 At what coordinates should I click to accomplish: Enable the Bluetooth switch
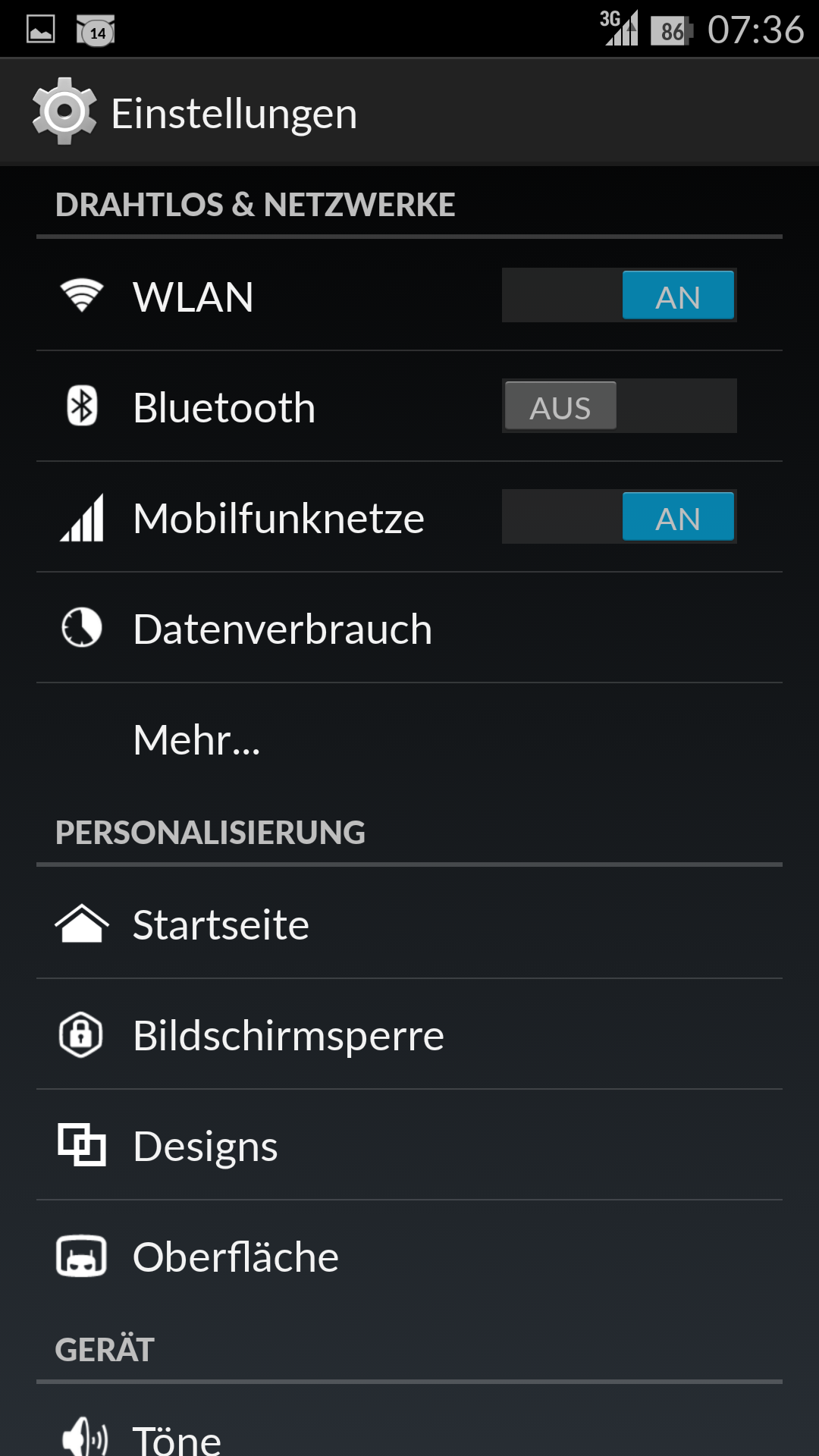619,406
